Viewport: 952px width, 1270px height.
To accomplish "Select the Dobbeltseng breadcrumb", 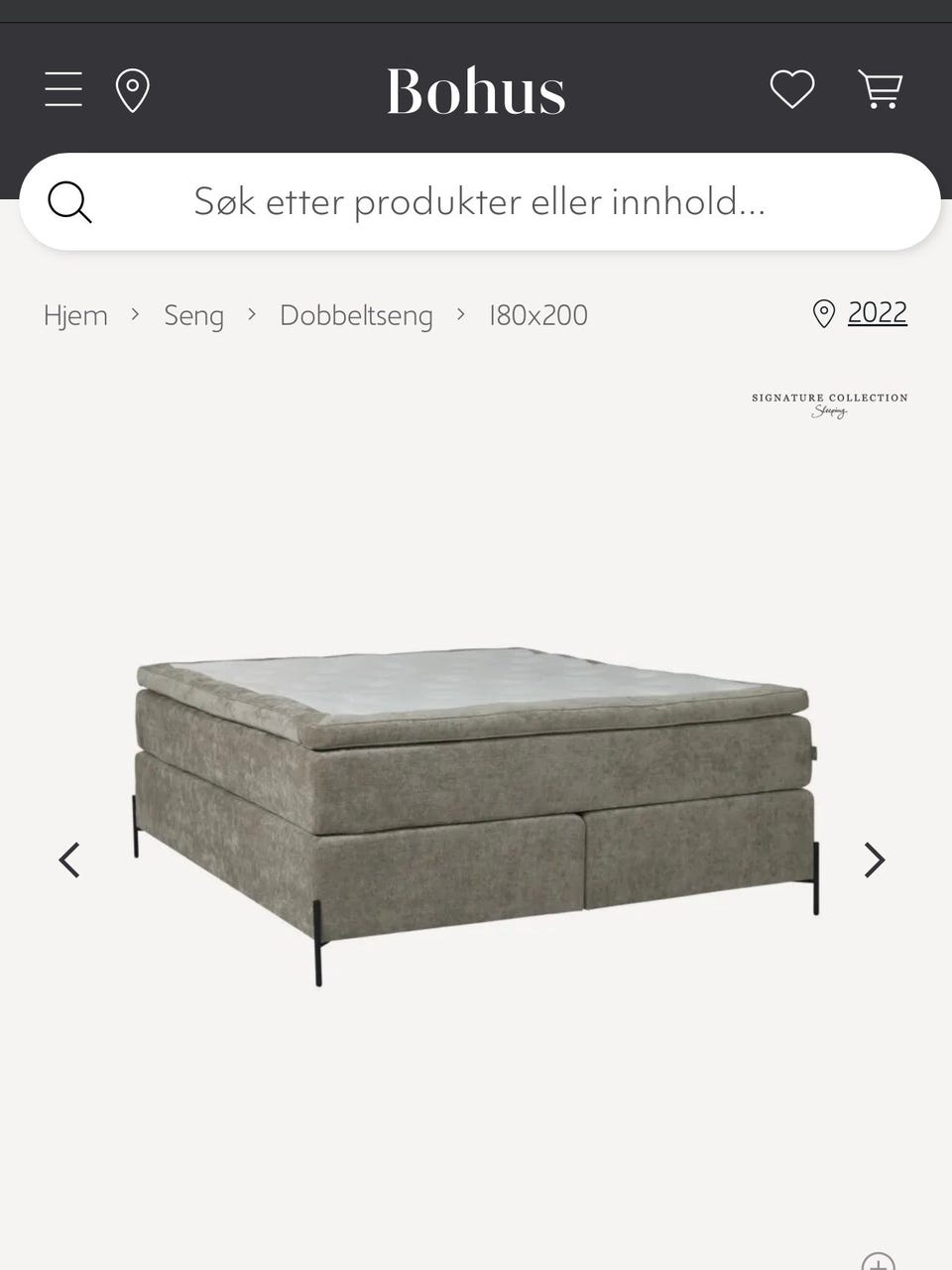I will 356,314.
